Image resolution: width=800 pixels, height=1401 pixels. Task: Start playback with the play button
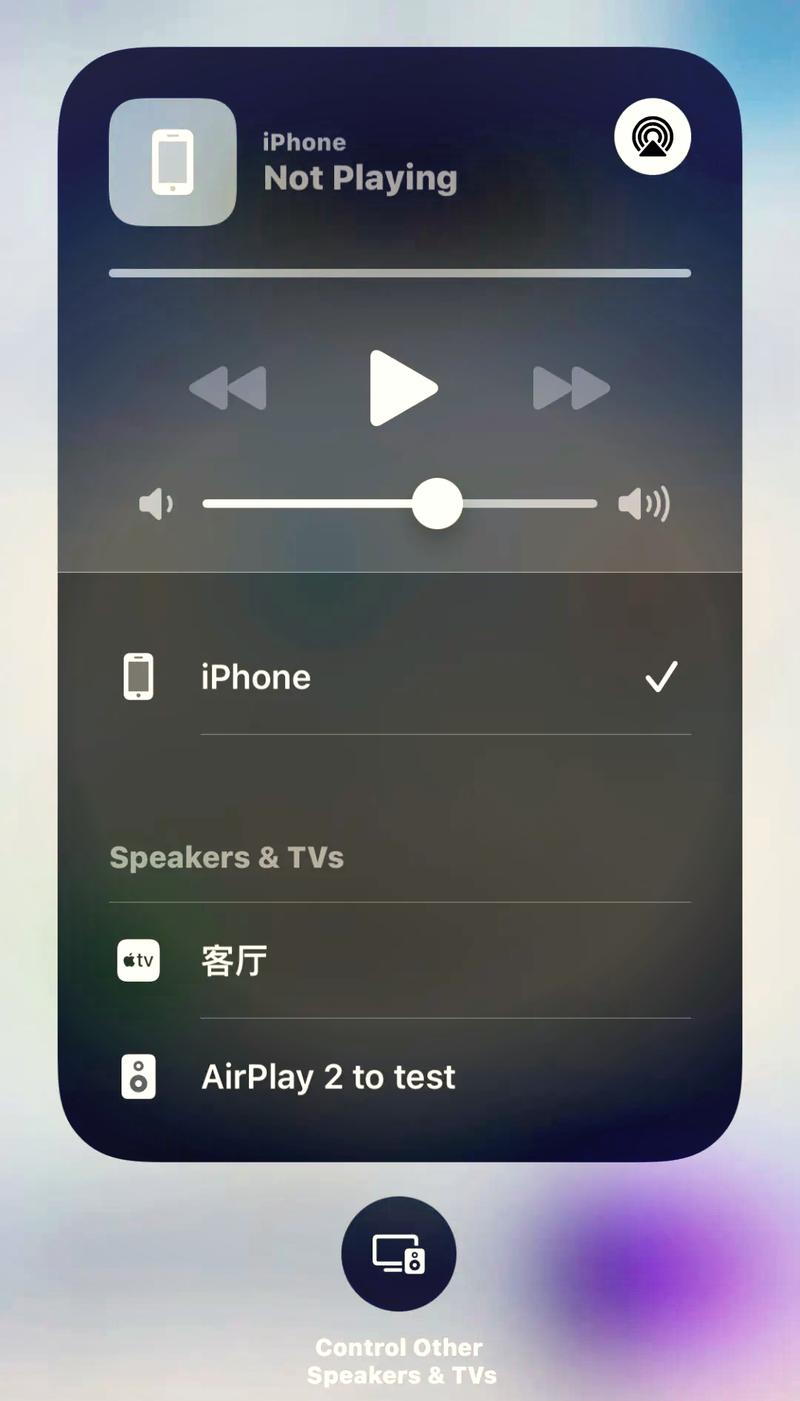[x=402, y=388]
